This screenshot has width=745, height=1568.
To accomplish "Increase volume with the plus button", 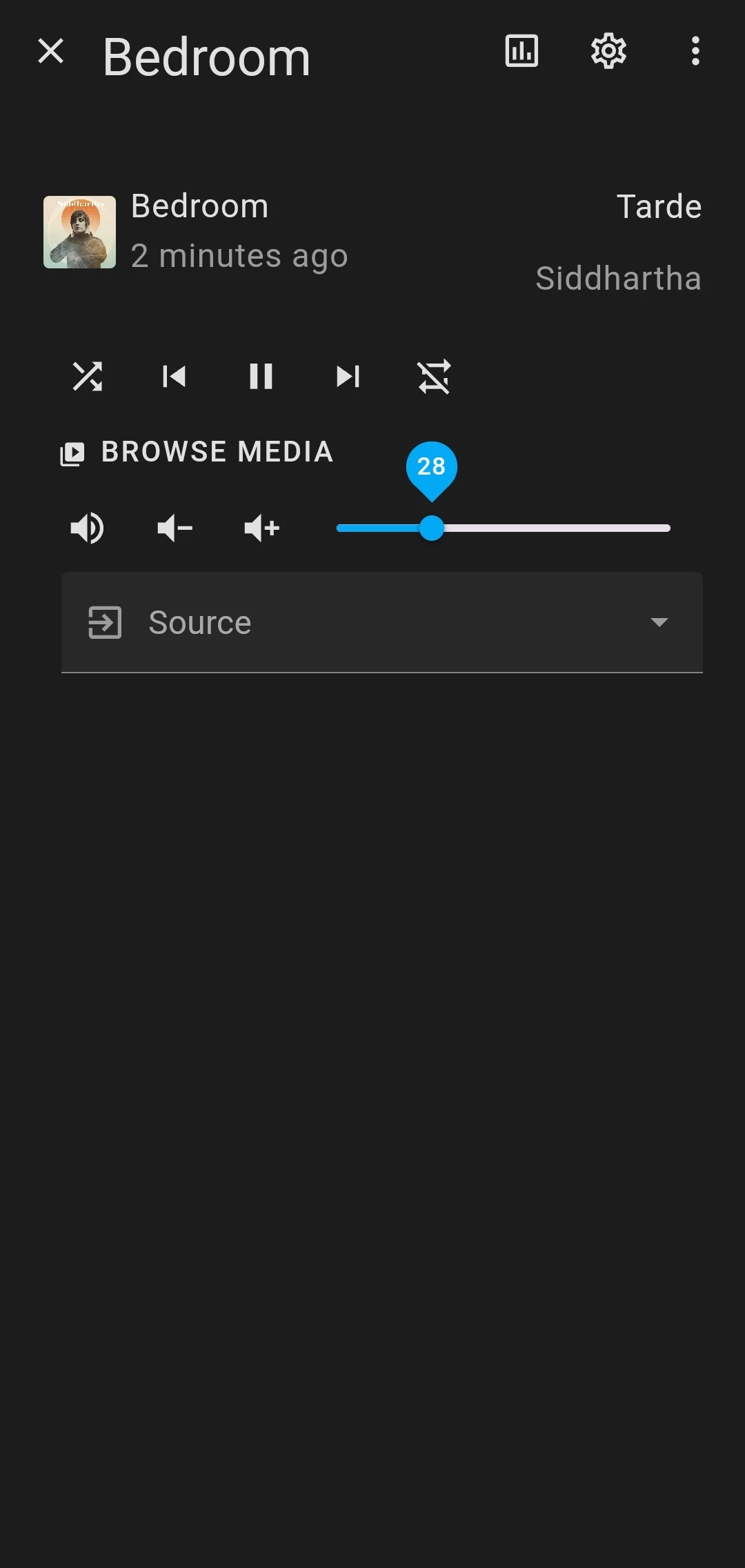I will 261,528.
